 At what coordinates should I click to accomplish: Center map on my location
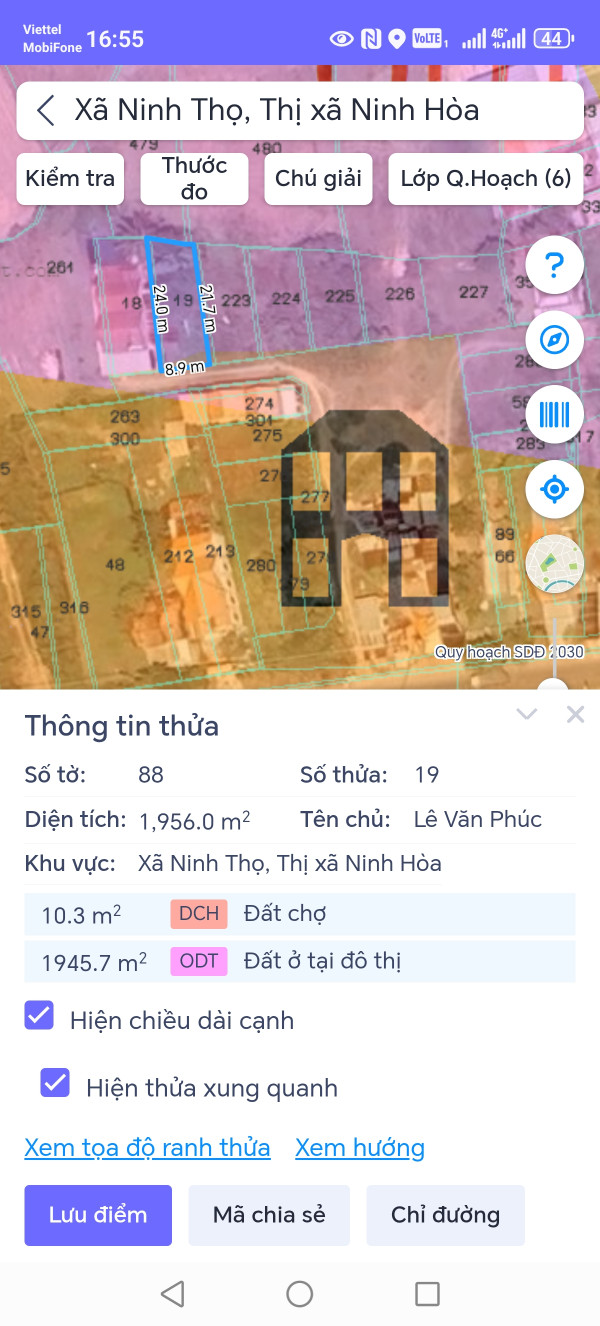pos(554,489)
